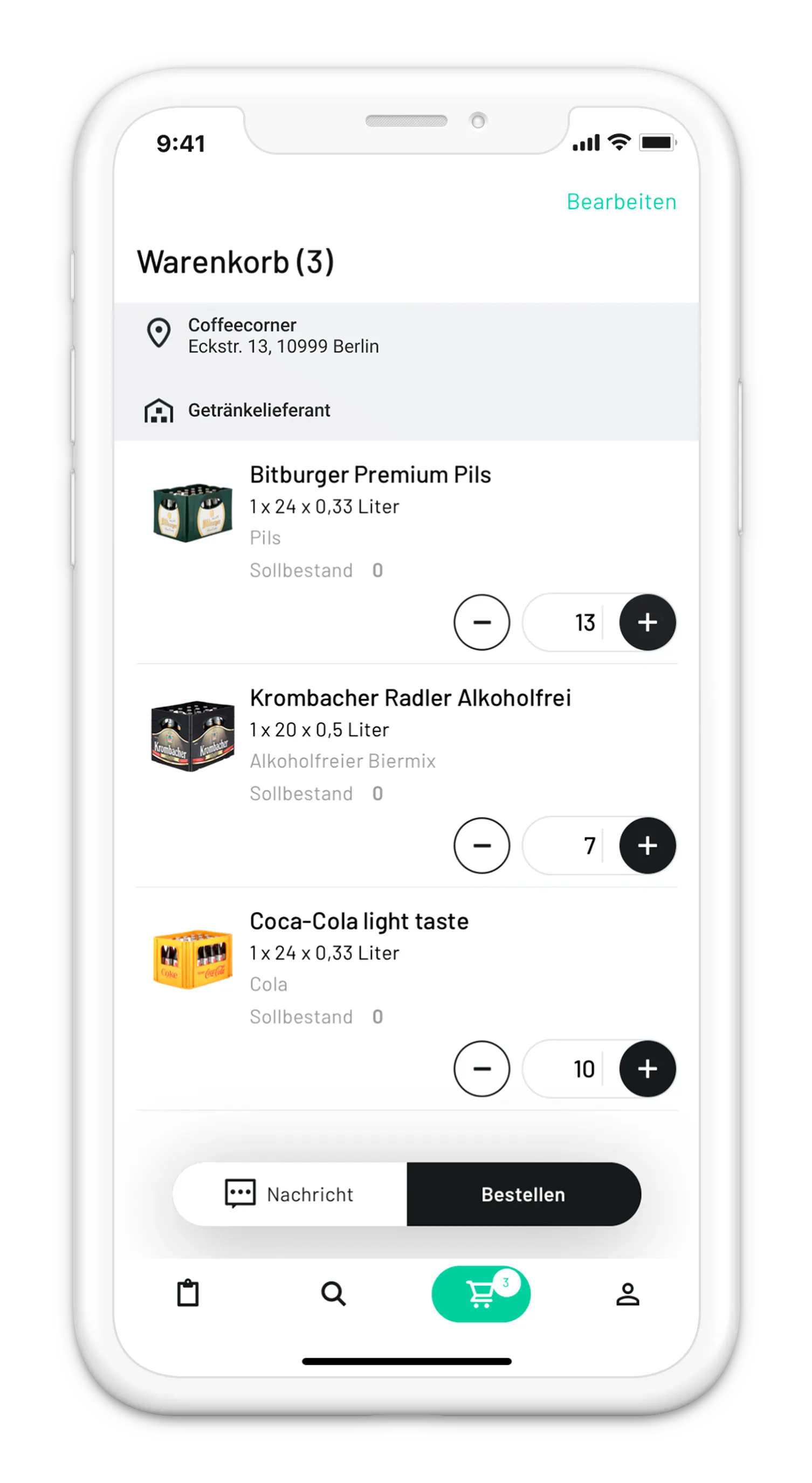Open the Bitburger Premium Pils product image
Screen dimensions: 812x1483
pos(193,512)
